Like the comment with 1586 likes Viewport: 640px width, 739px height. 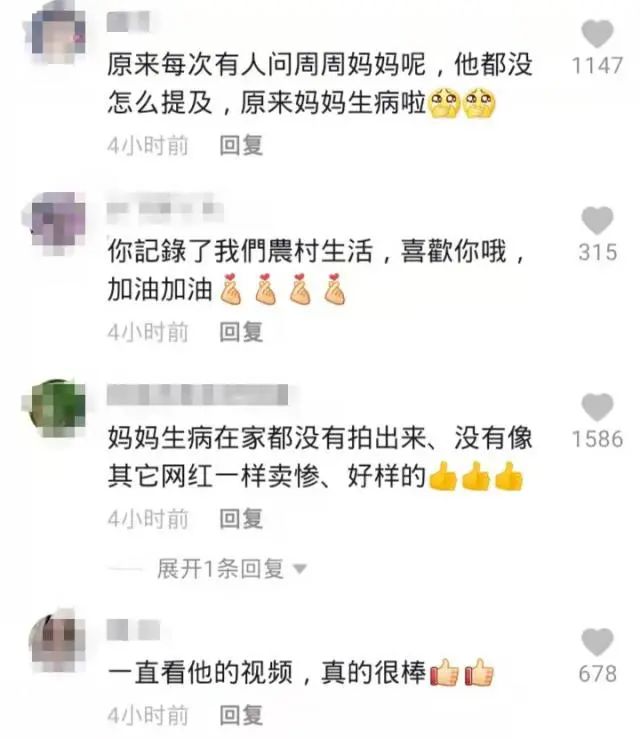pyautogui.click(x=597, y=407)
